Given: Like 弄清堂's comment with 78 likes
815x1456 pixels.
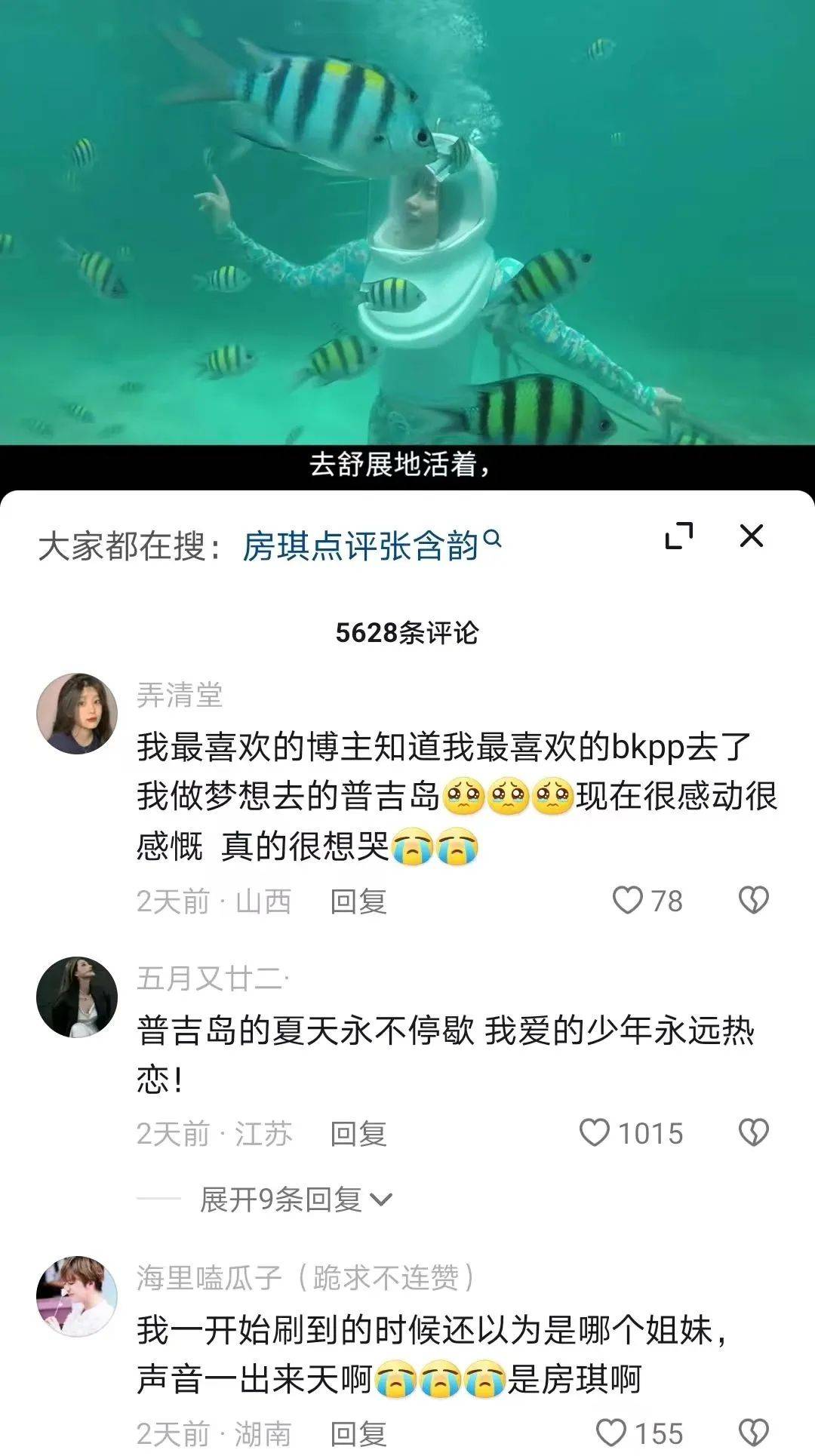Looking at the screenshot, I should (x=628, y=900).
